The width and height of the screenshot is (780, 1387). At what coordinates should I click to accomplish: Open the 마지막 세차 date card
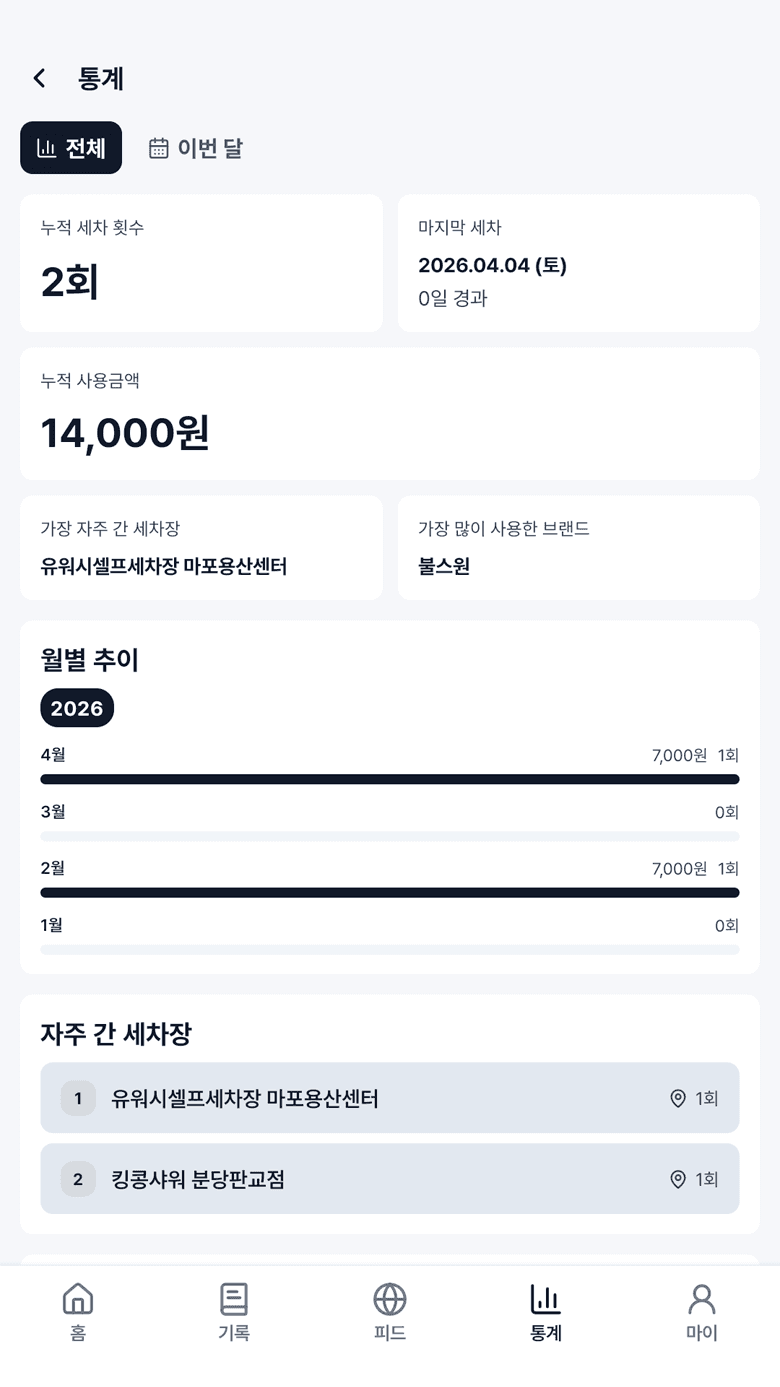tap(578, 262)
